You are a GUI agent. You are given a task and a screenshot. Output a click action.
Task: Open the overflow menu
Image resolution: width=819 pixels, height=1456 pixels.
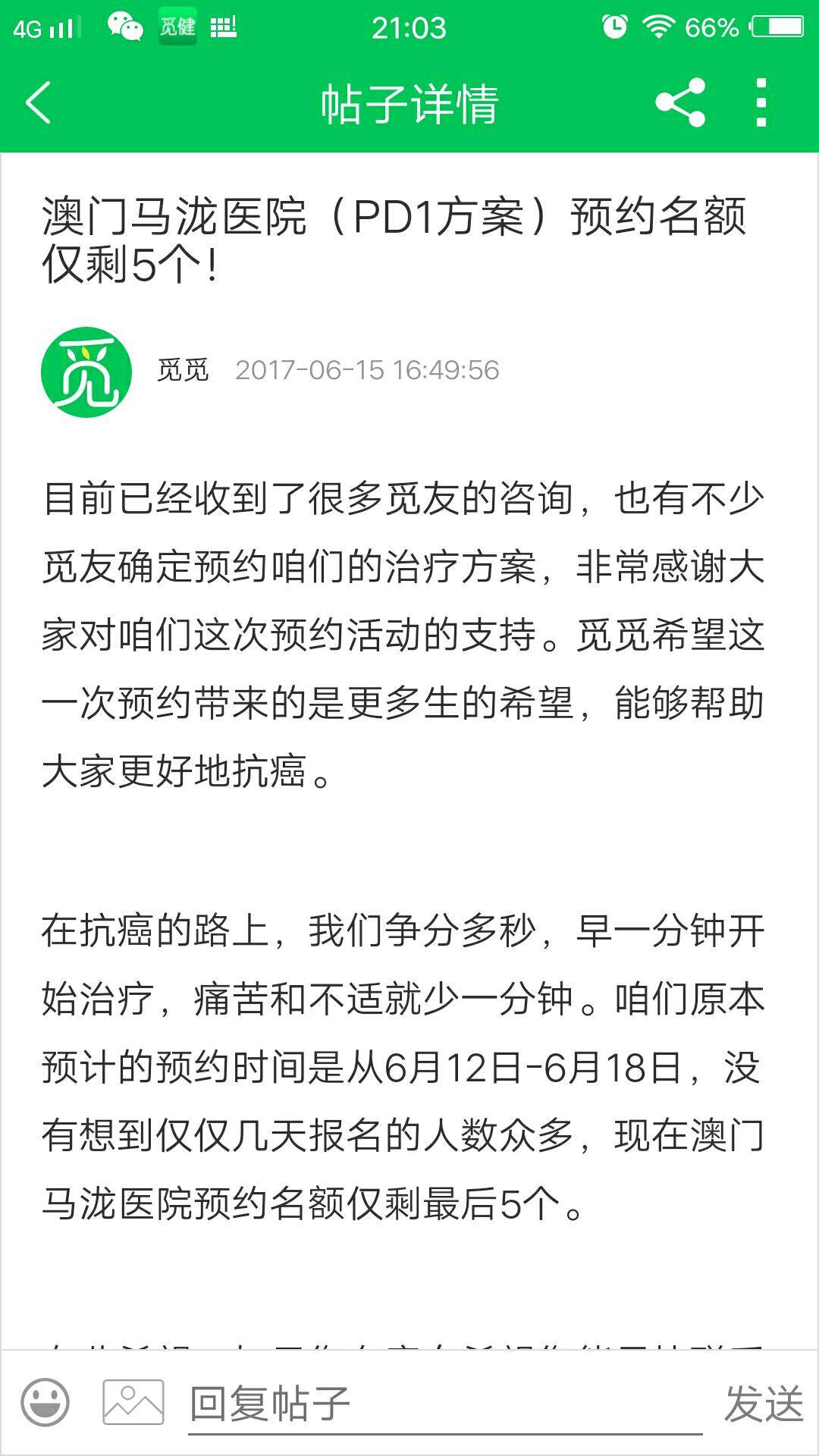pyautogui.click(x=761, y=102)
